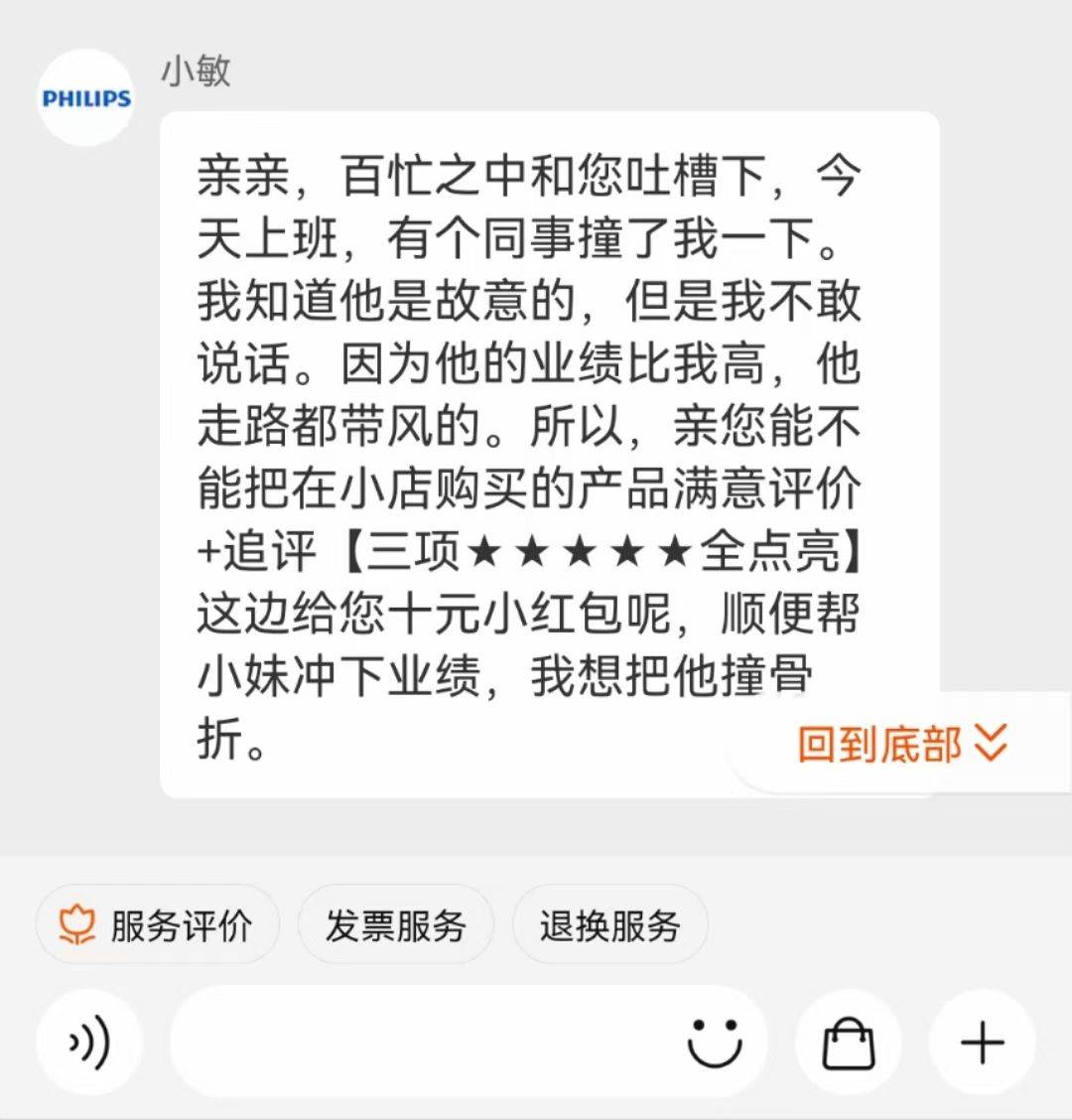1072x1120 pixels.
Task: Open the emoji picker
Action: [x=715, y=1043]
